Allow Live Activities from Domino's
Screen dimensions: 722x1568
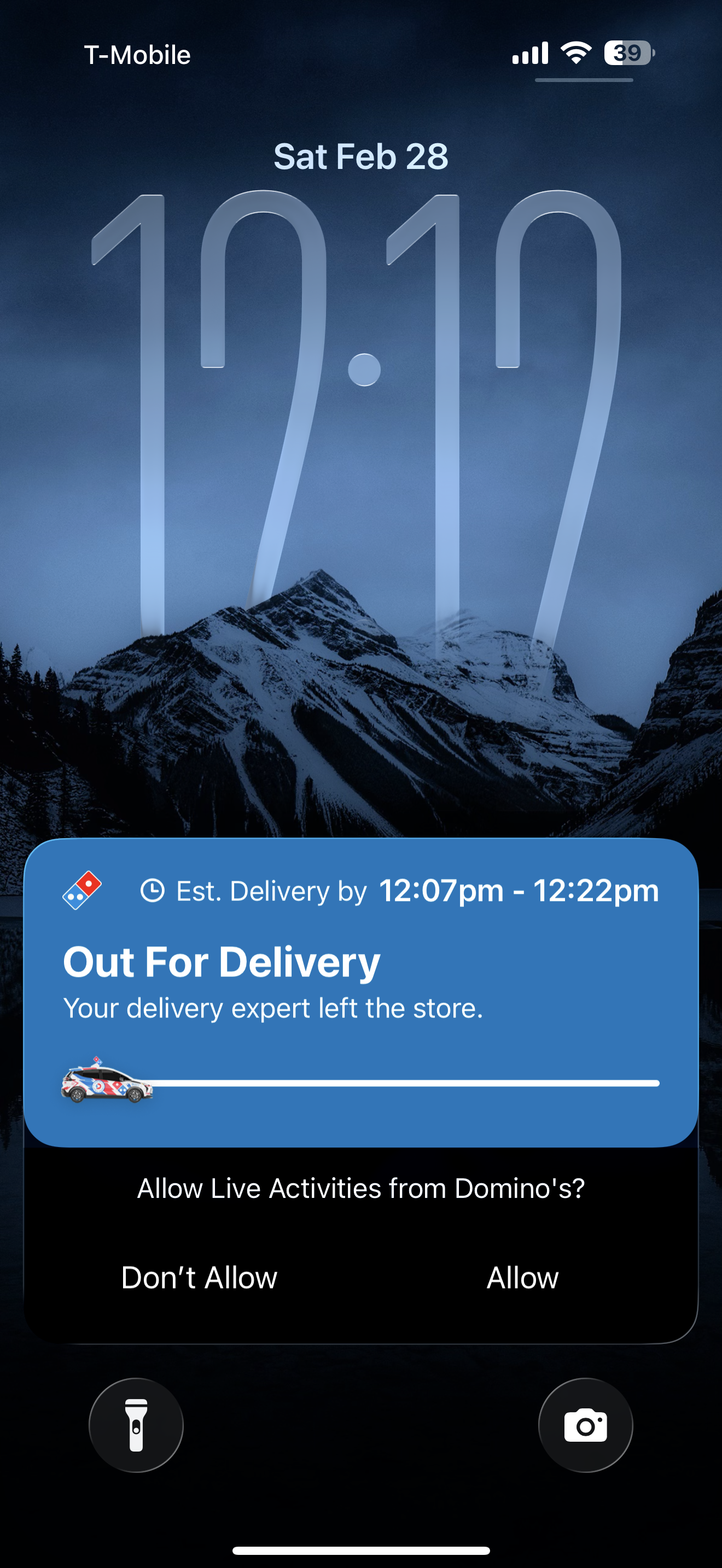click(522, 1278)
